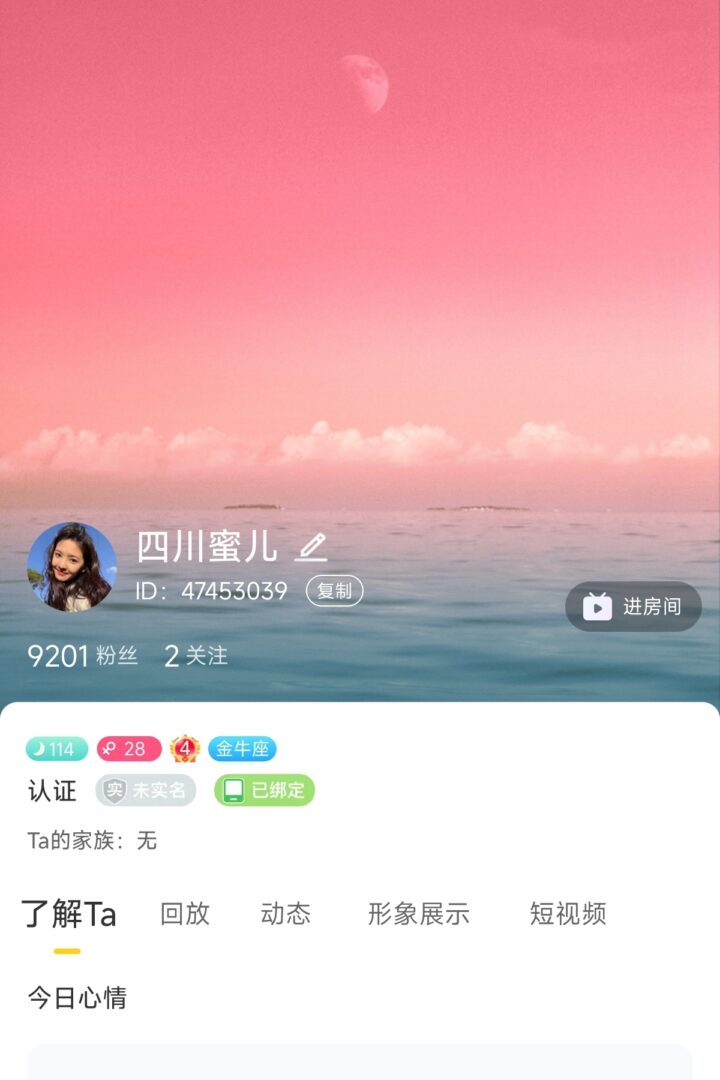Viewport: 720px width, 1080px height.
Task: View the 9201 粉丝 followers list
Action: 82,656
